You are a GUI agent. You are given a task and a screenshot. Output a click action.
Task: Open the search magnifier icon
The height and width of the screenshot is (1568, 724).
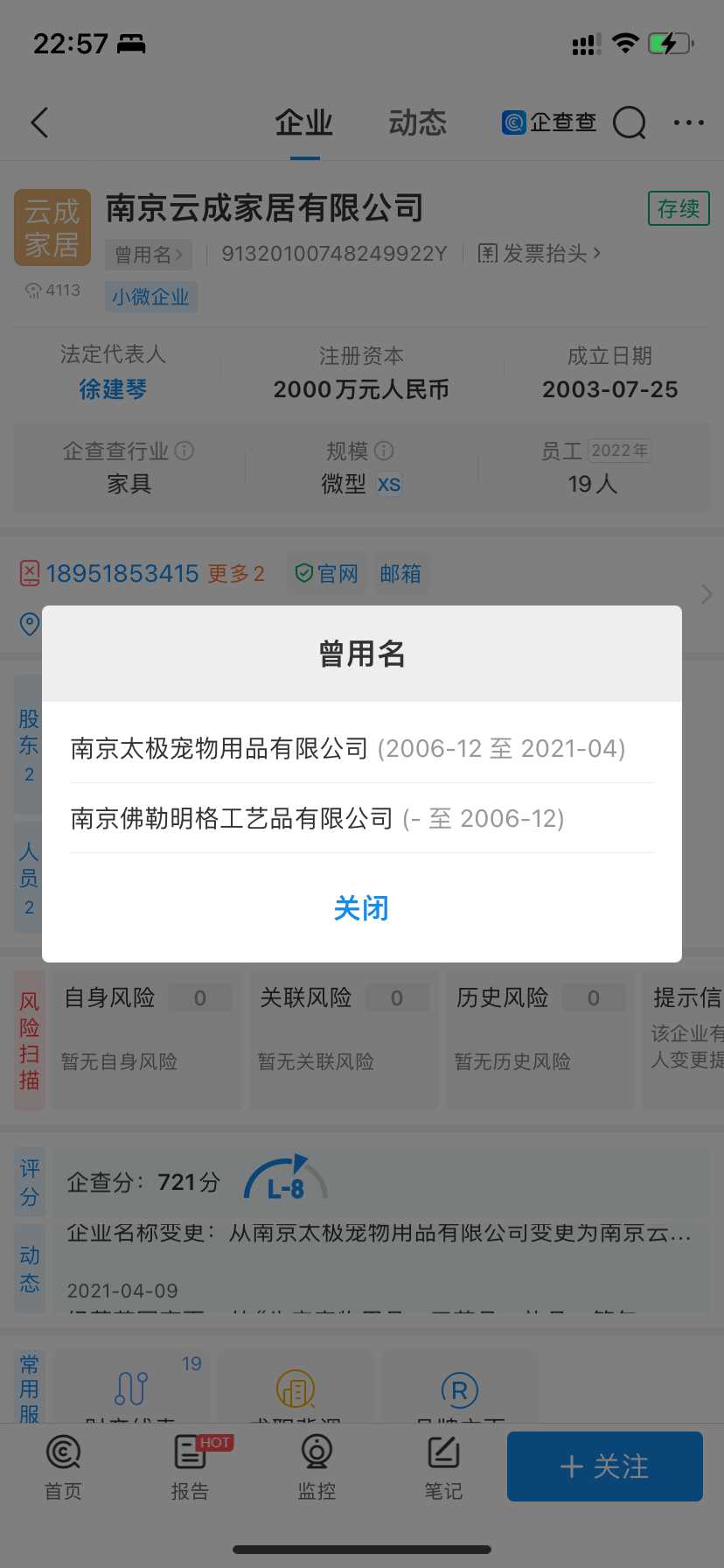tap(629, 123)
